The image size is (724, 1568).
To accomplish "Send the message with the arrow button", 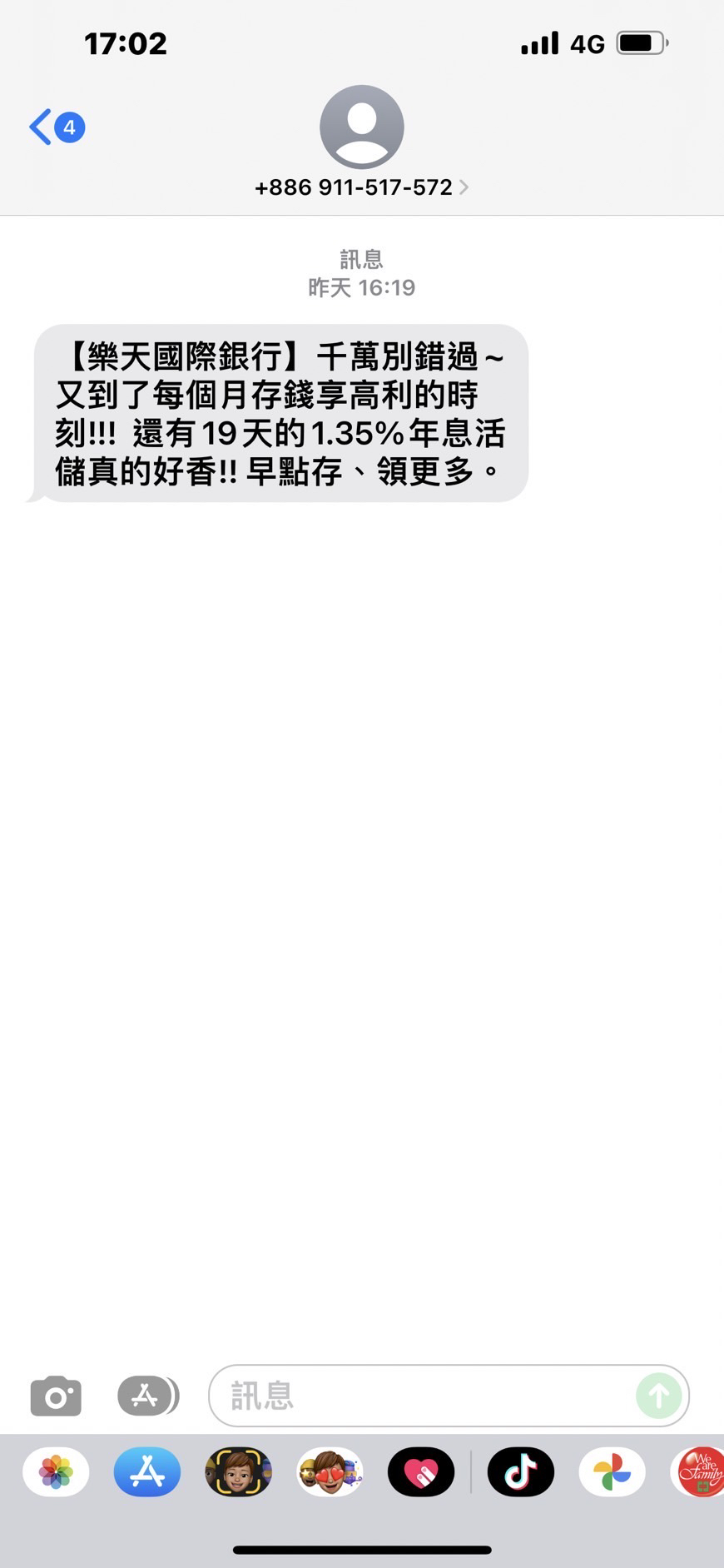I will (x=659, y=1396).
